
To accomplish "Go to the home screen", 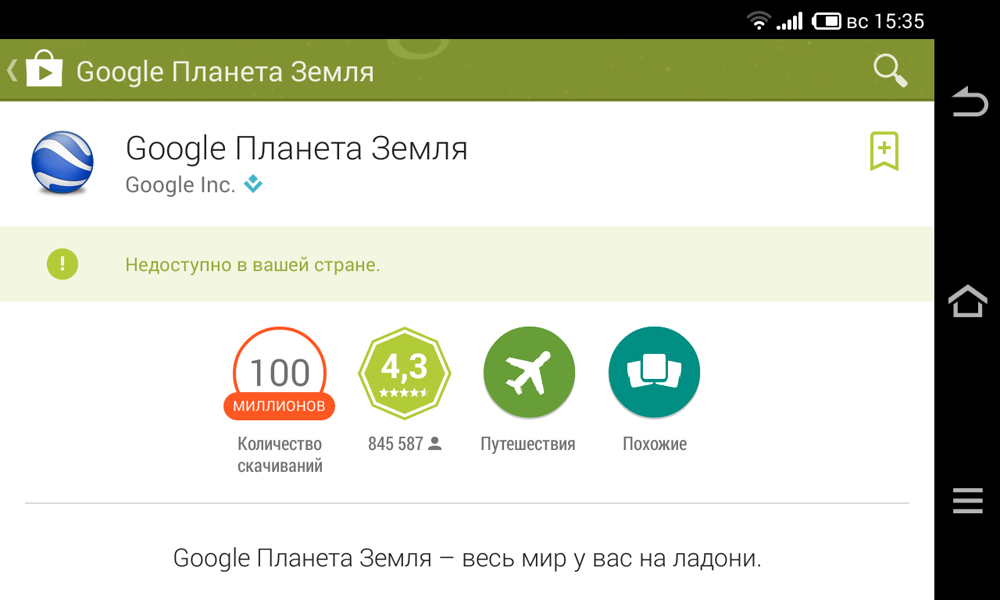I will pos(968,300).
